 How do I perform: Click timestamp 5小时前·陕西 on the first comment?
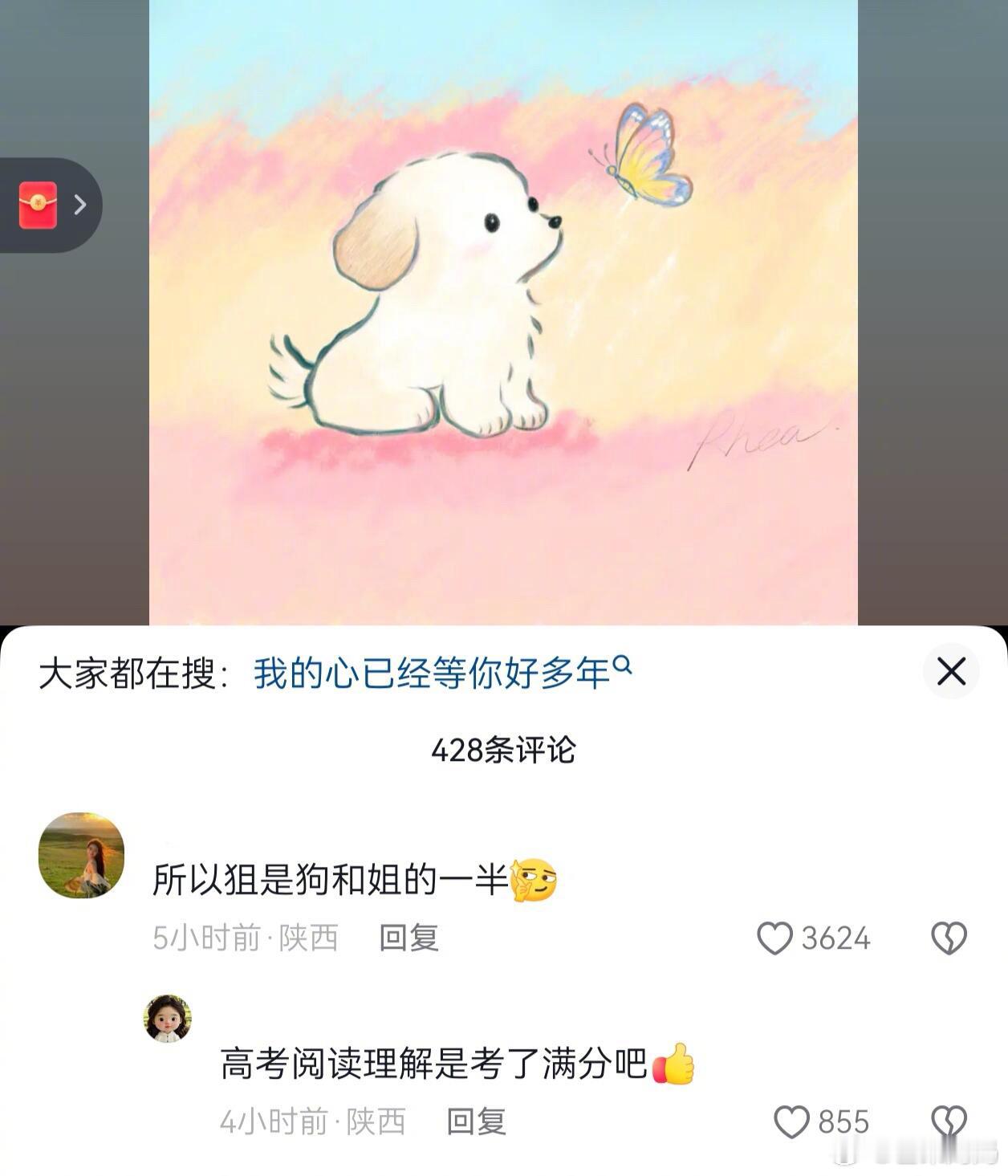pyautogui.click(x=246, y=938)
